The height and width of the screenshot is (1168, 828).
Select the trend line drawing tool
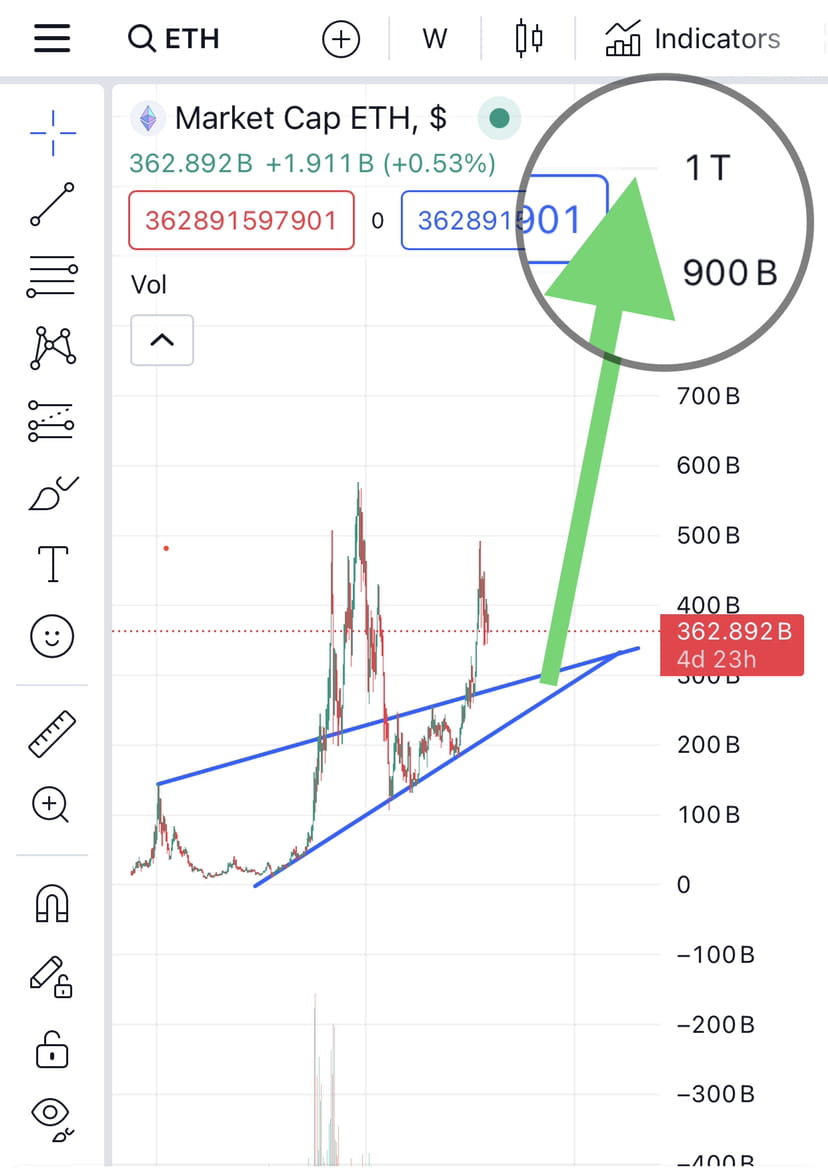pyautogui.click(x=50, y=203)
